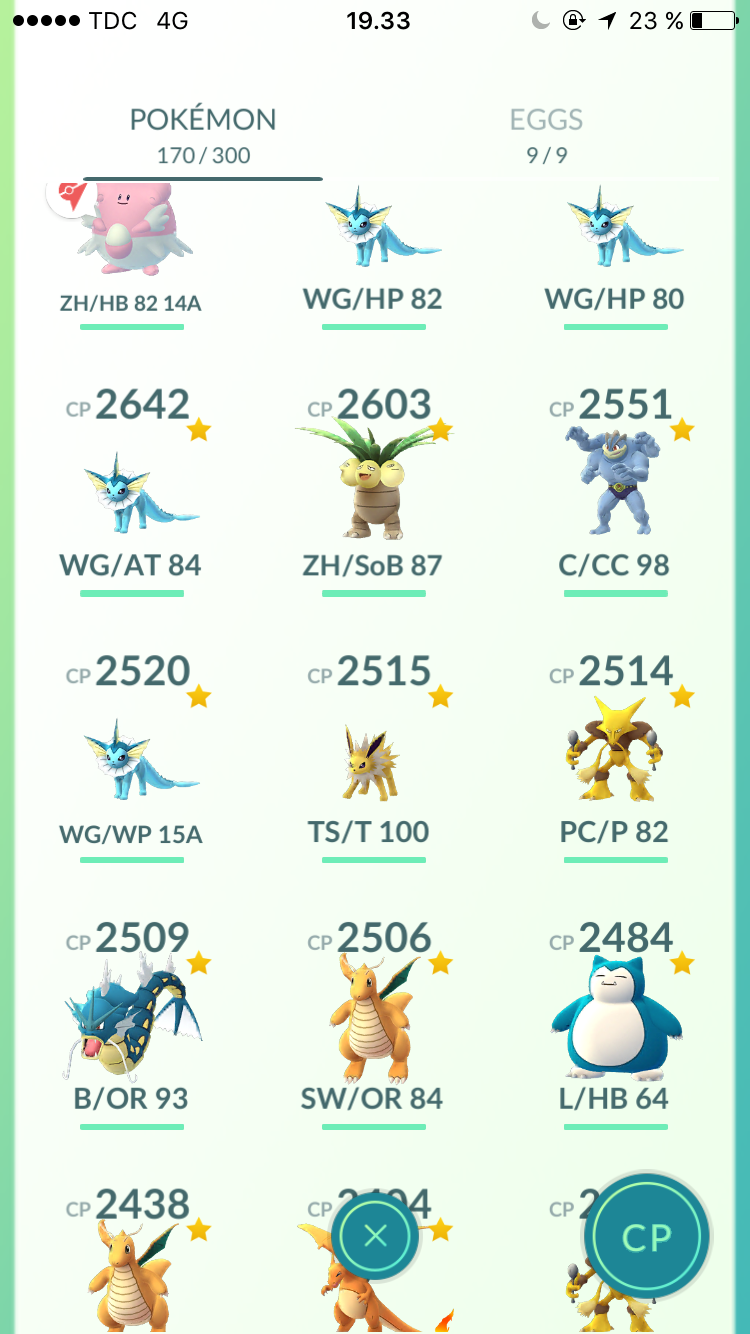Open the Vaporeon named WG/WP 15A
Screen dimensions: 750x1334
[x=131, y=758]
